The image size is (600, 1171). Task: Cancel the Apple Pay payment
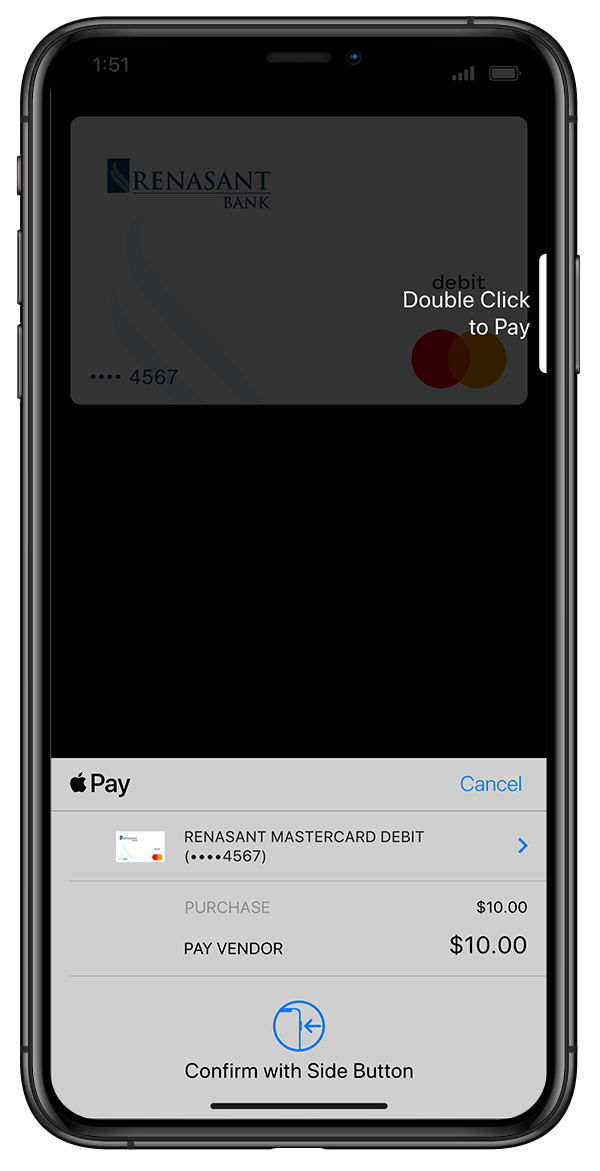pos(490,784)
